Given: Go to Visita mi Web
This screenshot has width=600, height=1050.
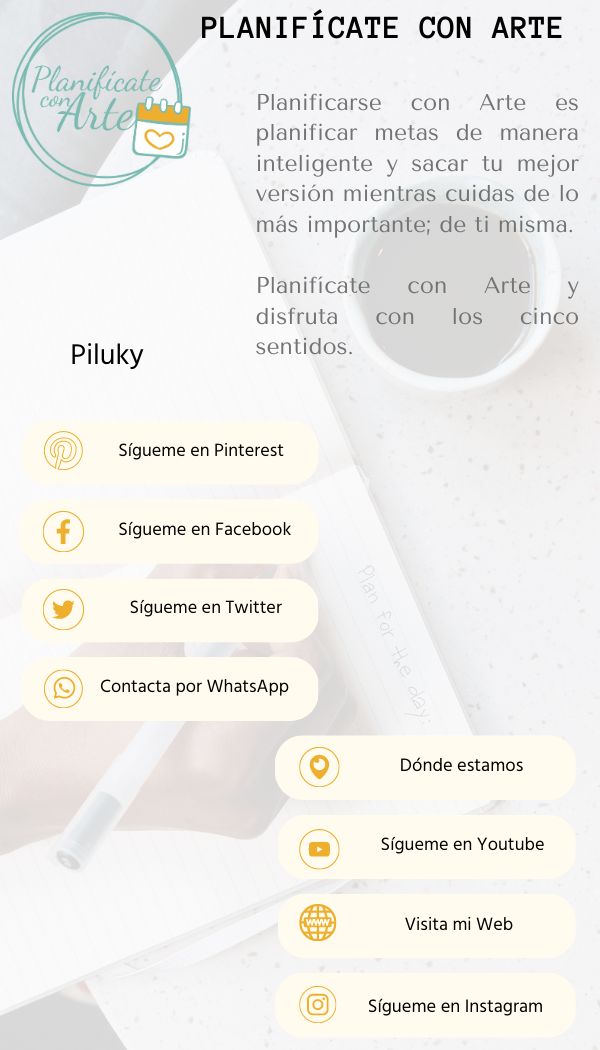Looking at the screenshot, I should 426,925.
